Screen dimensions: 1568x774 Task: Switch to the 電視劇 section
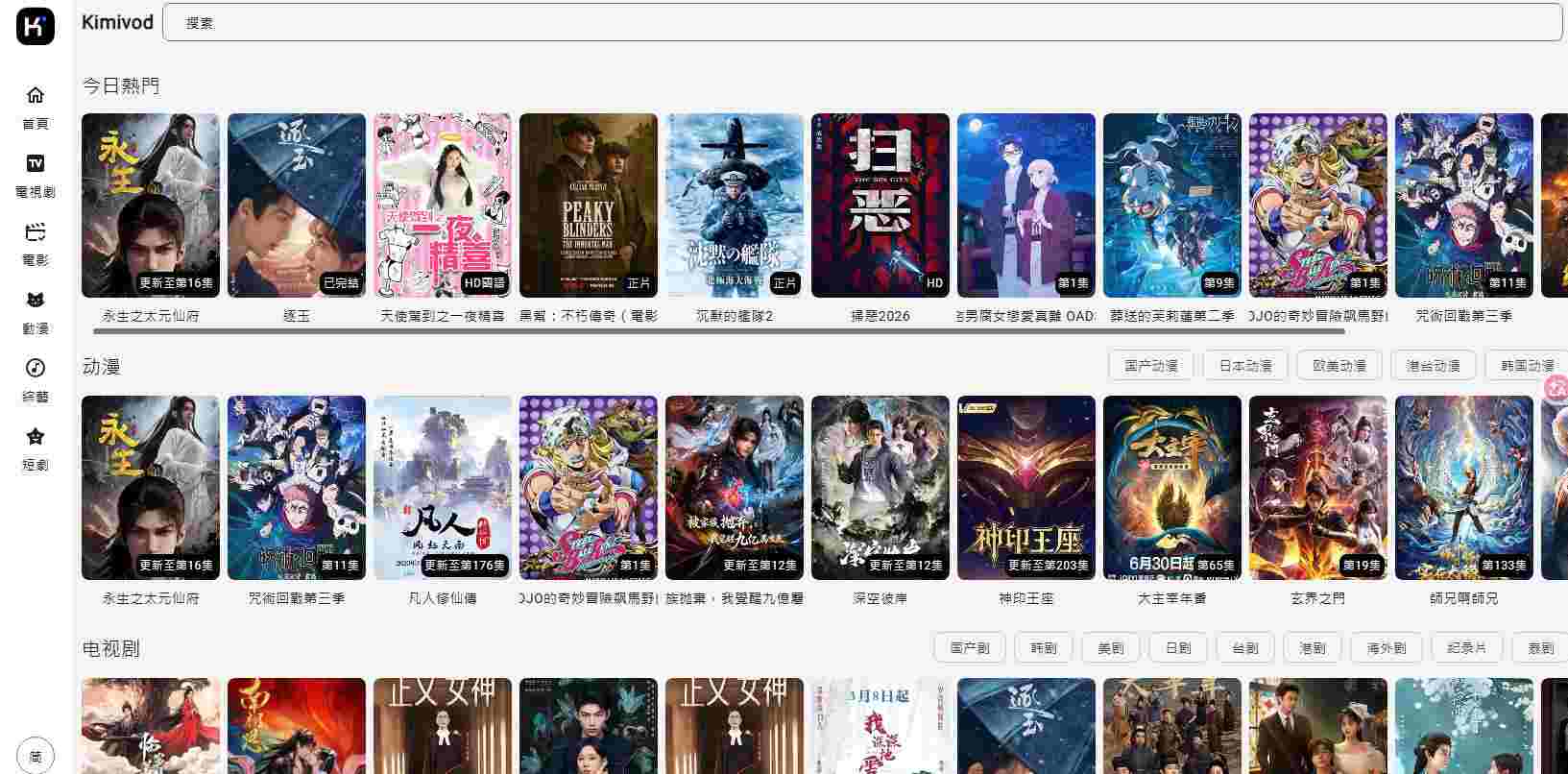click(x=36, y=175)
